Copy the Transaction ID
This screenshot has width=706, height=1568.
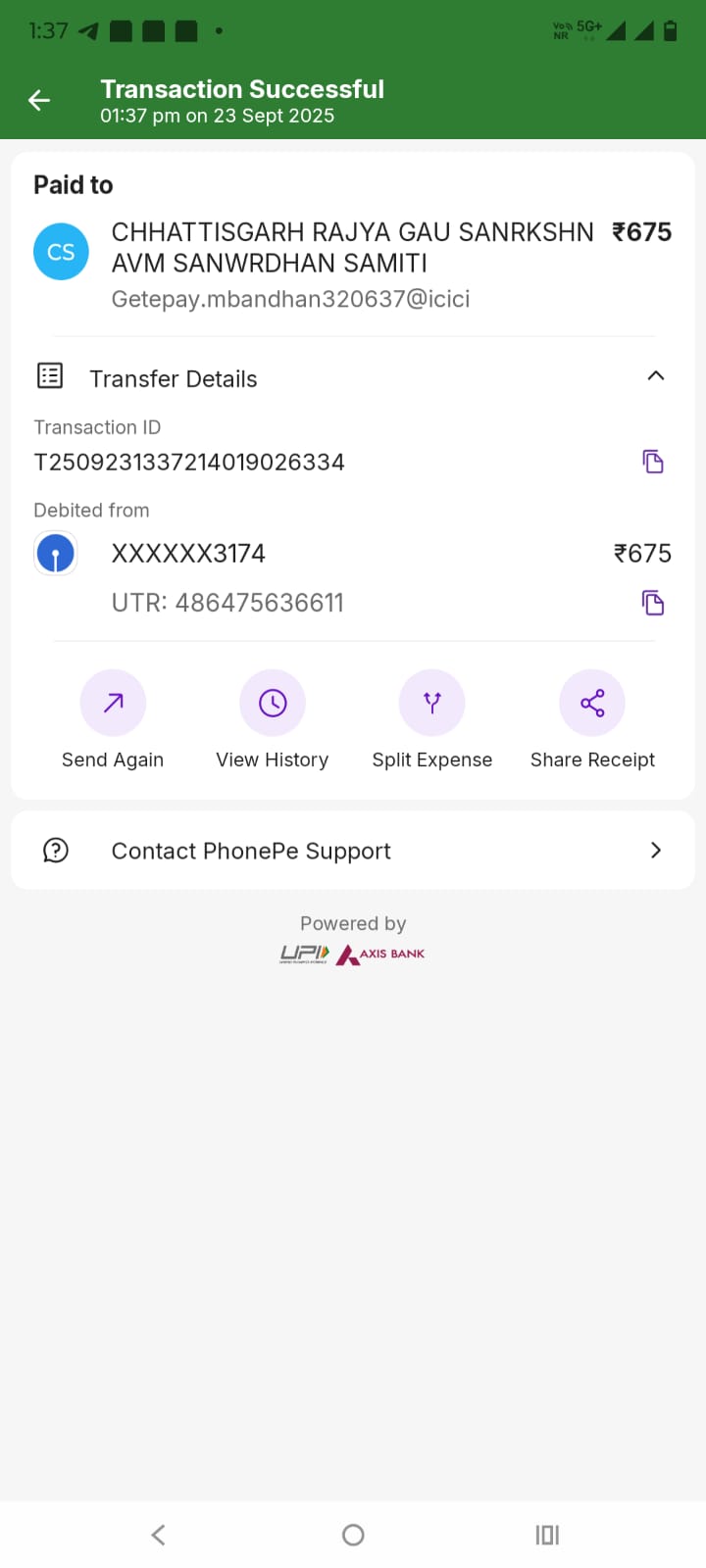pos(653,462)
